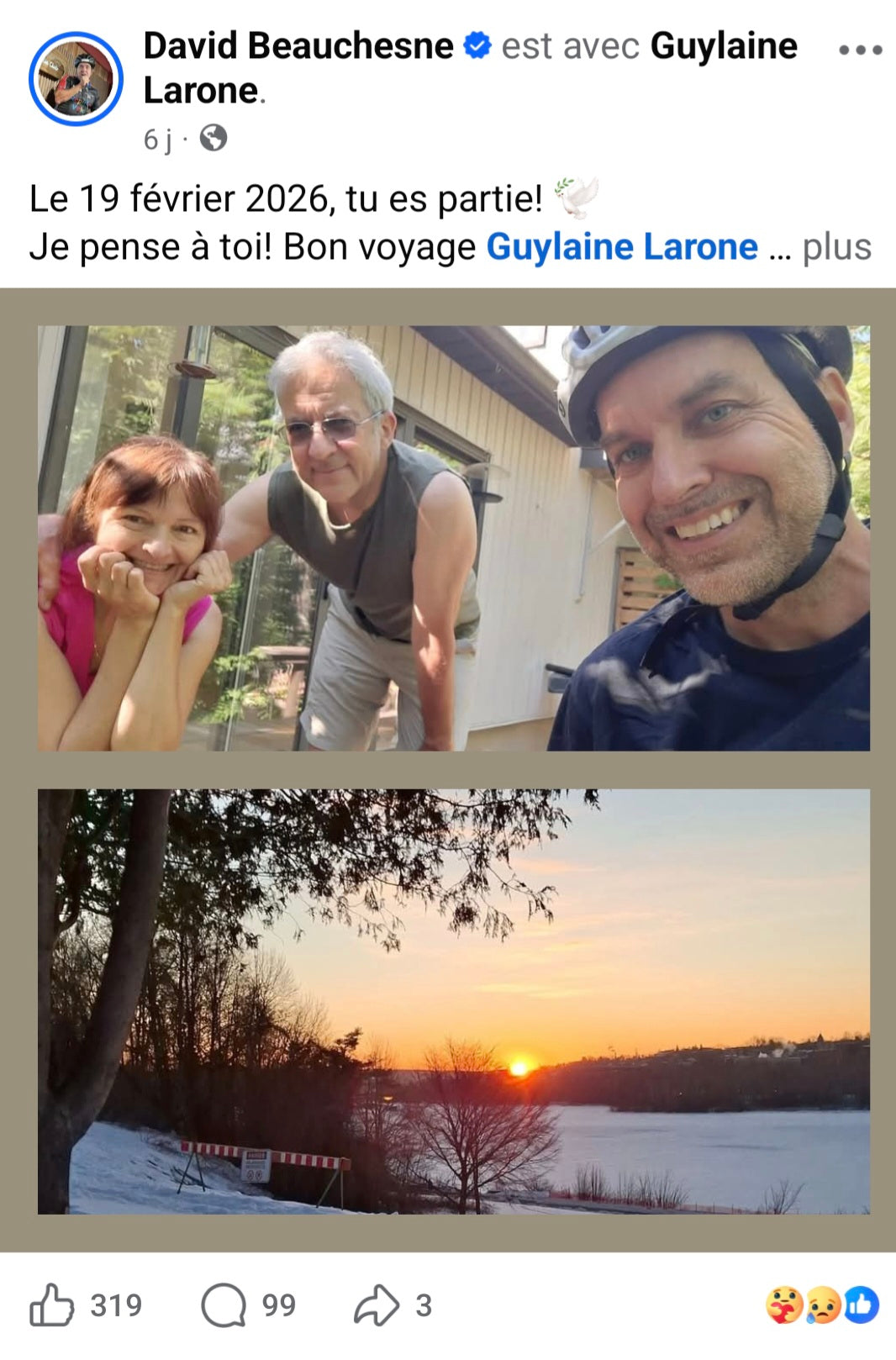Click the blue verified badge next to David Beauchesne
The width and height of the screenshot is (896, 1360).
476,48
